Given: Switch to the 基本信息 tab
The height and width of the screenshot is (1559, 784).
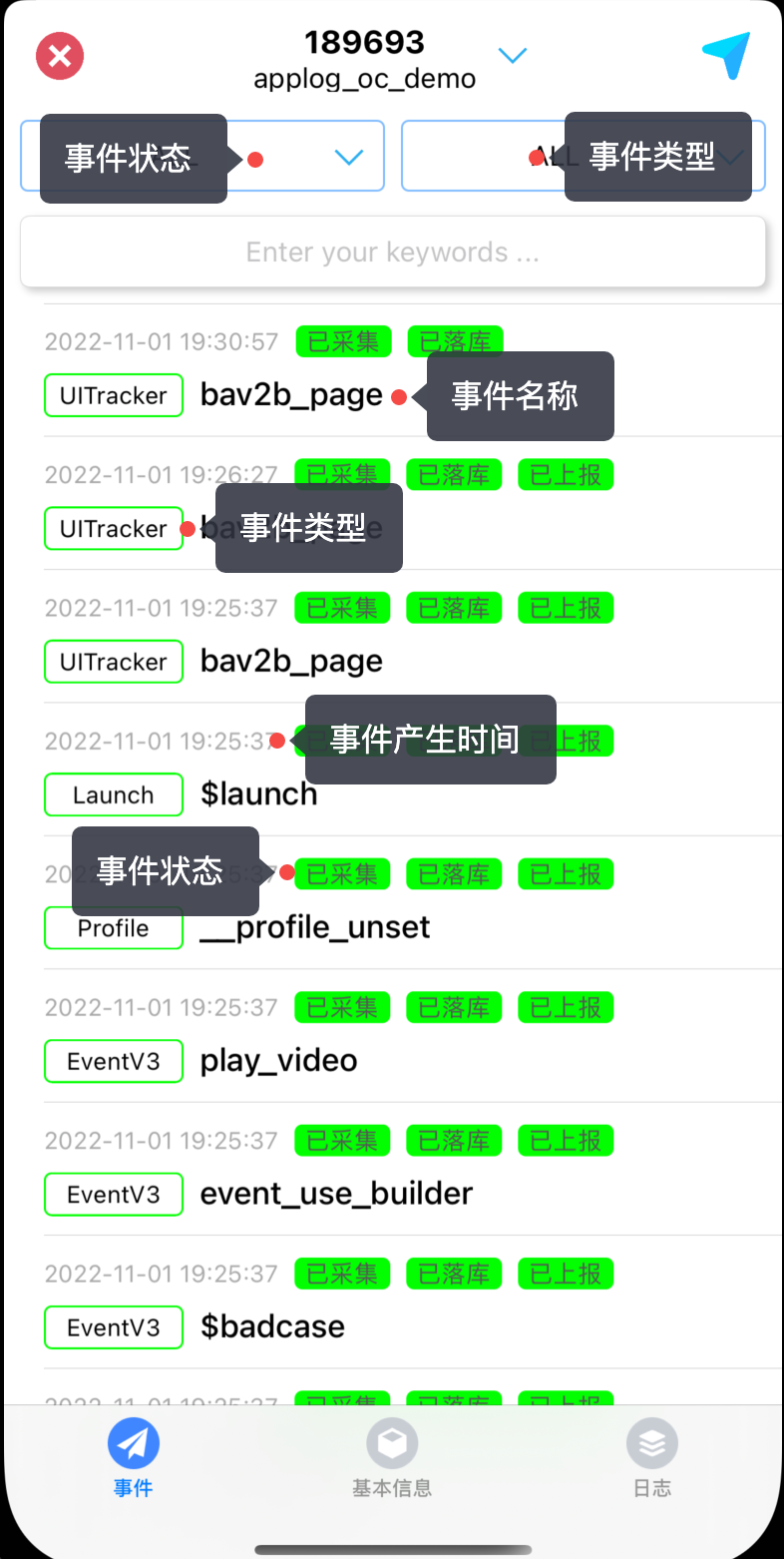Looking at the screenshot, I should [392, 1459].
